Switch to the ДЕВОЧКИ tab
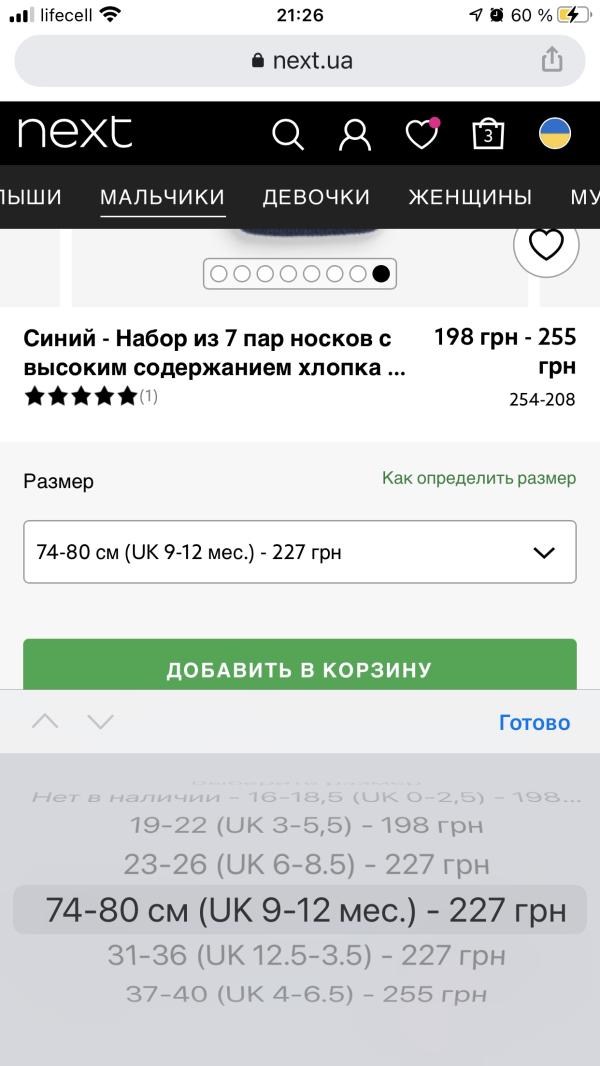Image resolution: width=600 pixels, height=1066 pixels. click(316, 197)
